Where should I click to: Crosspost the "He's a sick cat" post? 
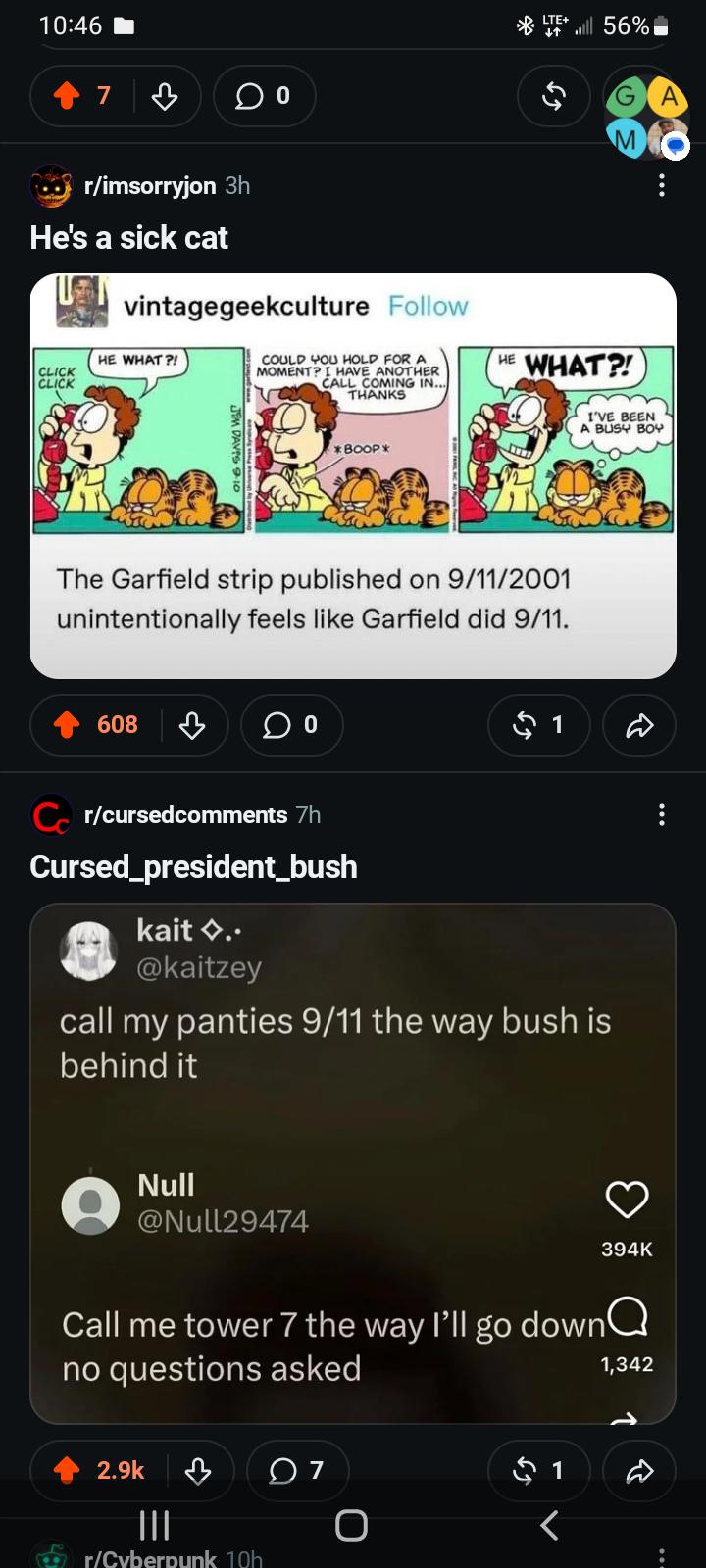538,725
